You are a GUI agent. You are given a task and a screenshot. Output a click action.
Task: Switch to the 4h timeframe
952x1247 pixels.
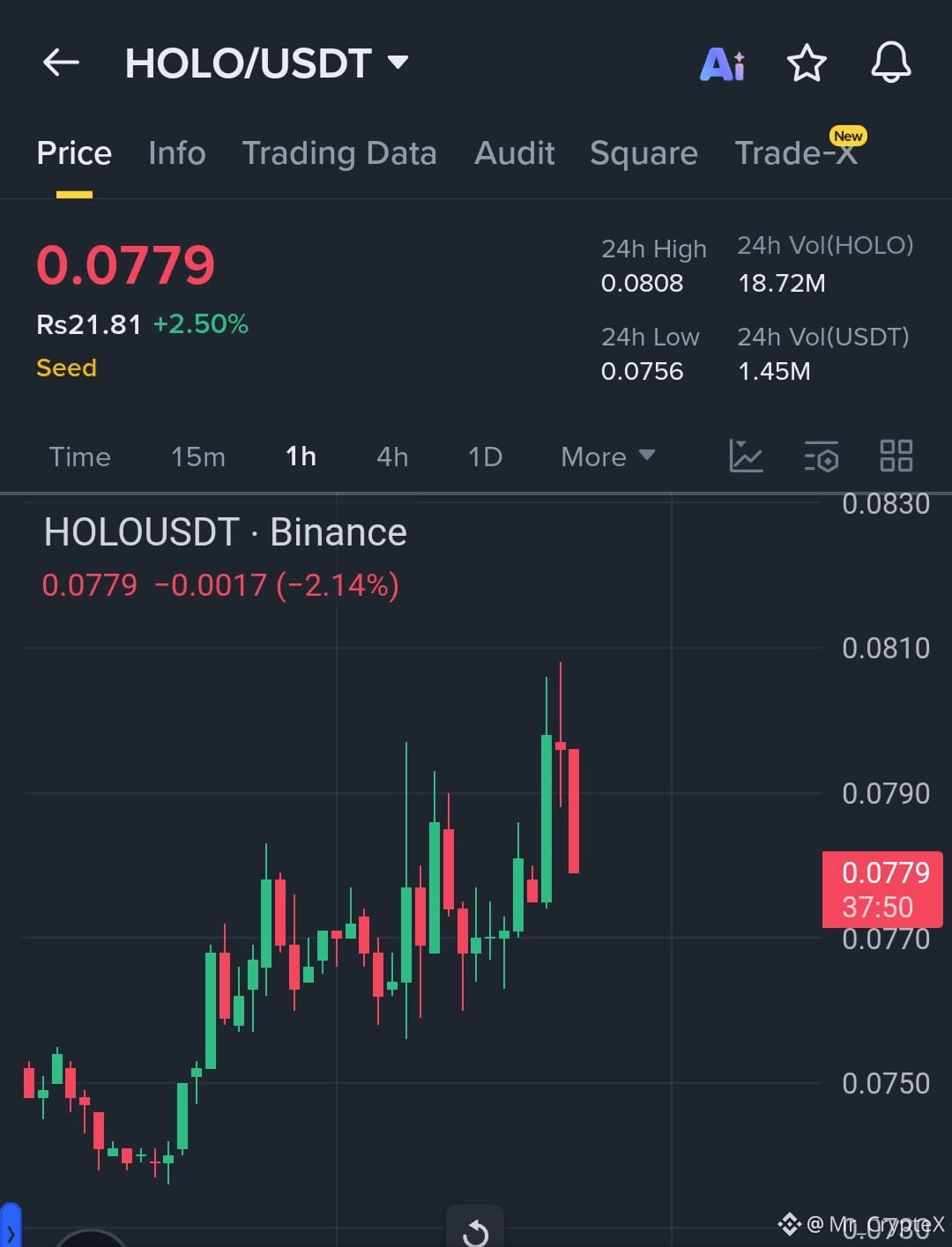point(391,456)
